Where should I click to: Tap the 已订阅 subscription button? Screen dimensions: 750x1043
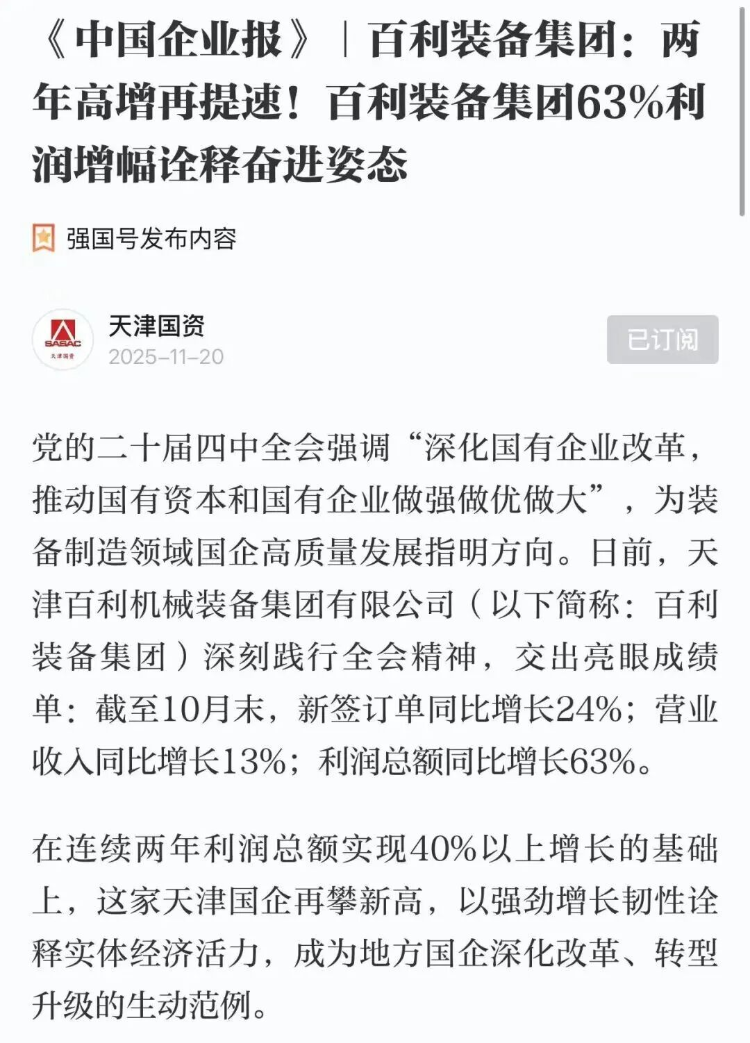tap(662, 340)
